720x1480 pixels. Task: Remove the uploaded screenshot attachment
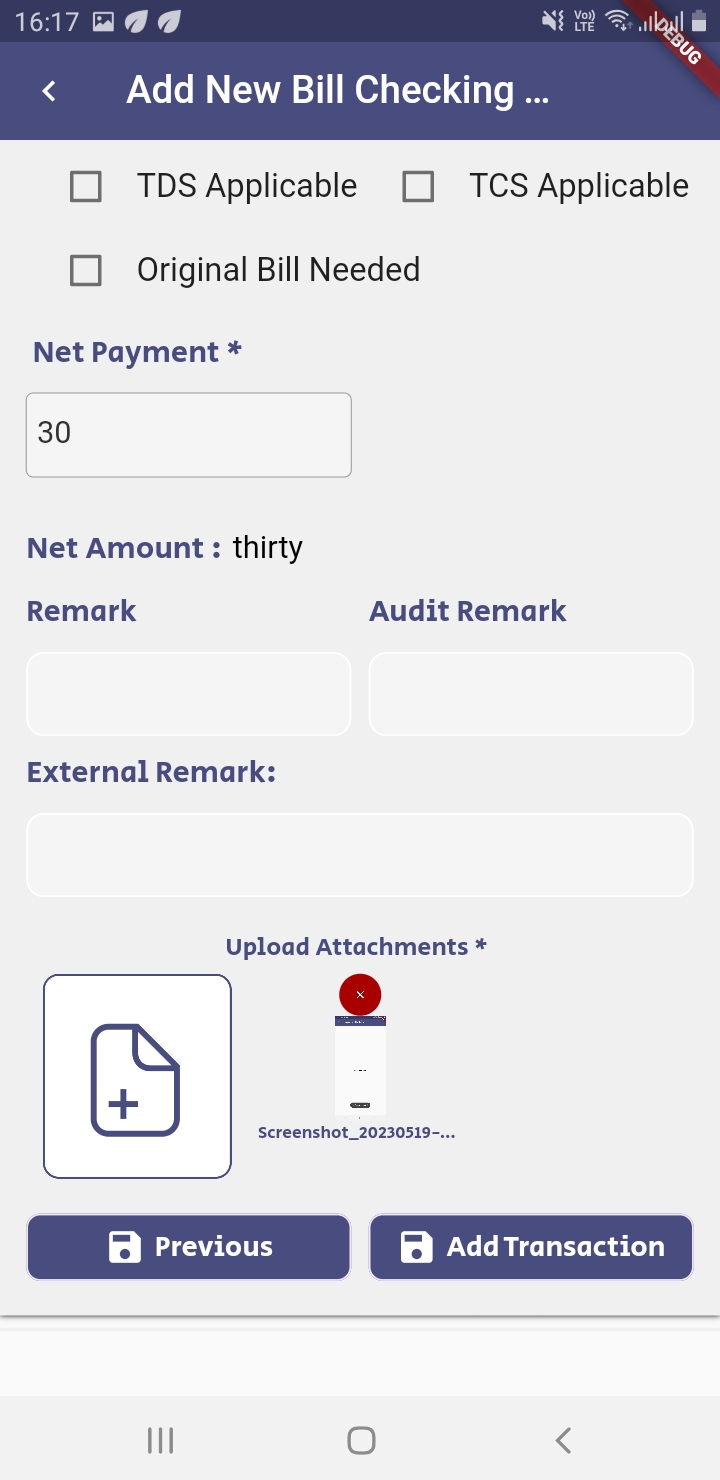[360, 995]
